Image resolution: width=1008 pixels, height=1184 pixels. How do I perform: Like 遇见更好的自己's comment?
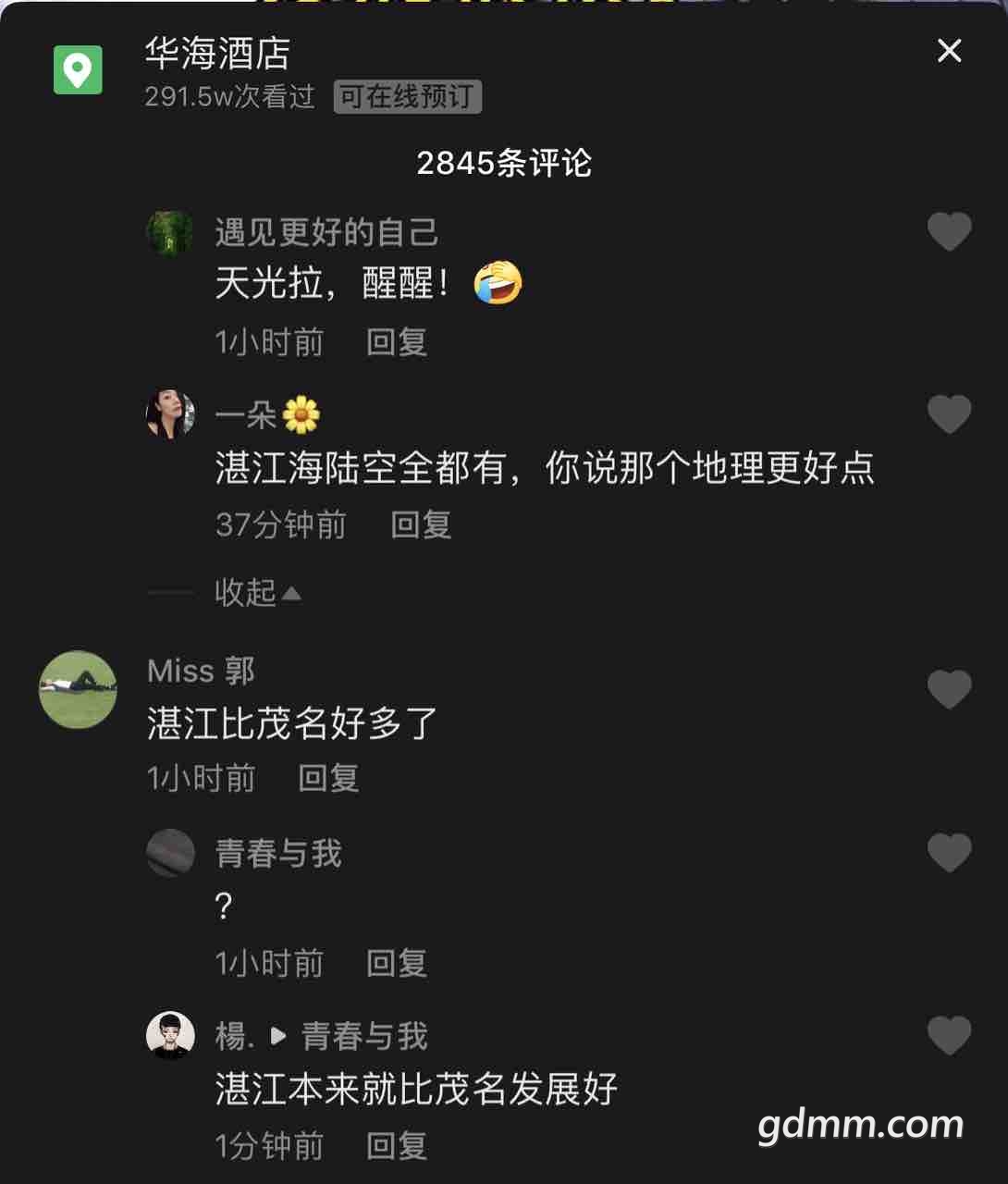949,231
